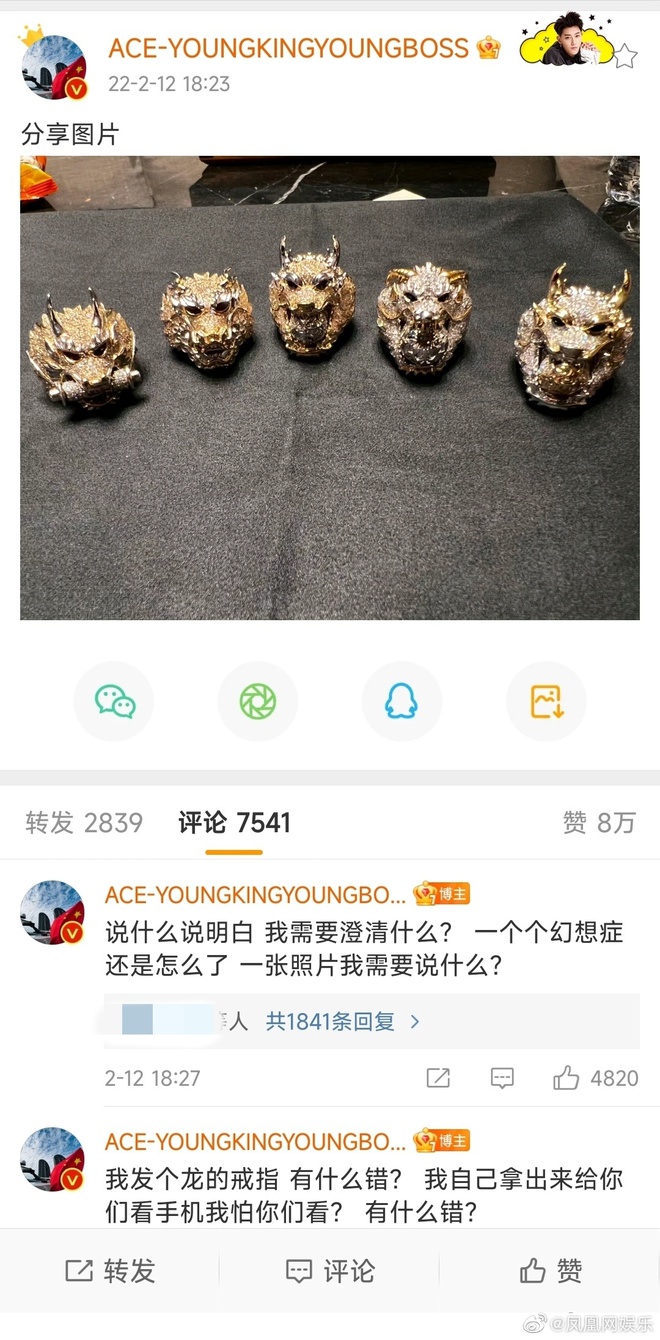This screenshot has height=1340, width=660.
Task: Switch to the 赞 8万 tab
Action: point(599,823)
